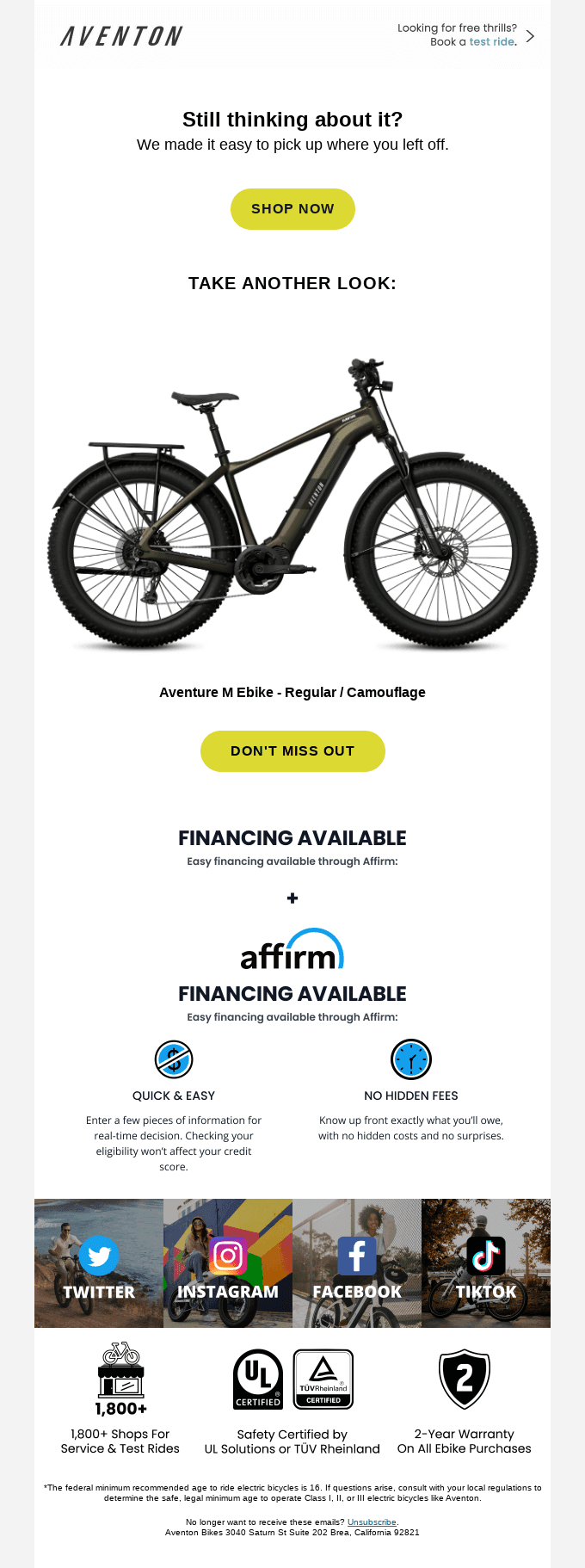Image resolution: width=585 pixels, height=1568 pixels.
Task: Tap the SHOP NOW button
Action: point(292,209)
